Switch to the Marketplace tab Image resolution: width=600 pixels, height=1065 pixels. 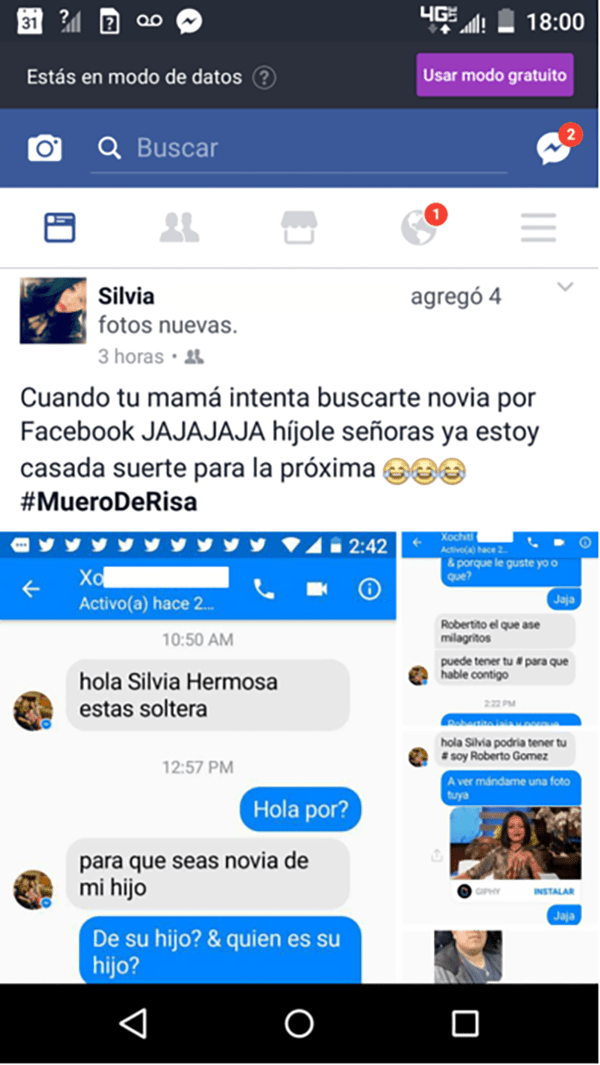[x=299, y=228]
